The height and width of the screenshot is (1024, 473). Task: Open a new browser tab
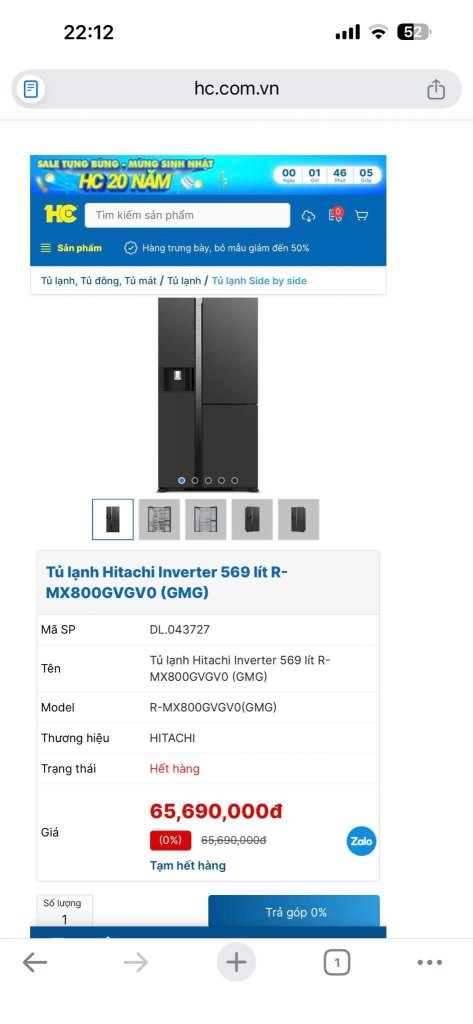coord(236,962)
